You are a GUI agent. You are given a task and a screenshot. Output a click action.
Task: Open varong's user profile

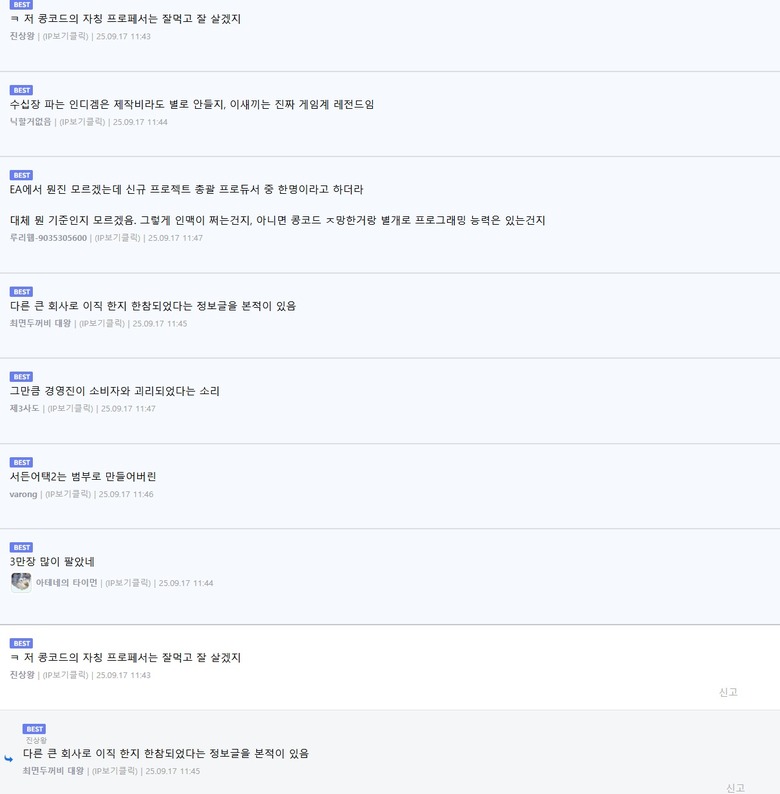[x=23, y=494]
